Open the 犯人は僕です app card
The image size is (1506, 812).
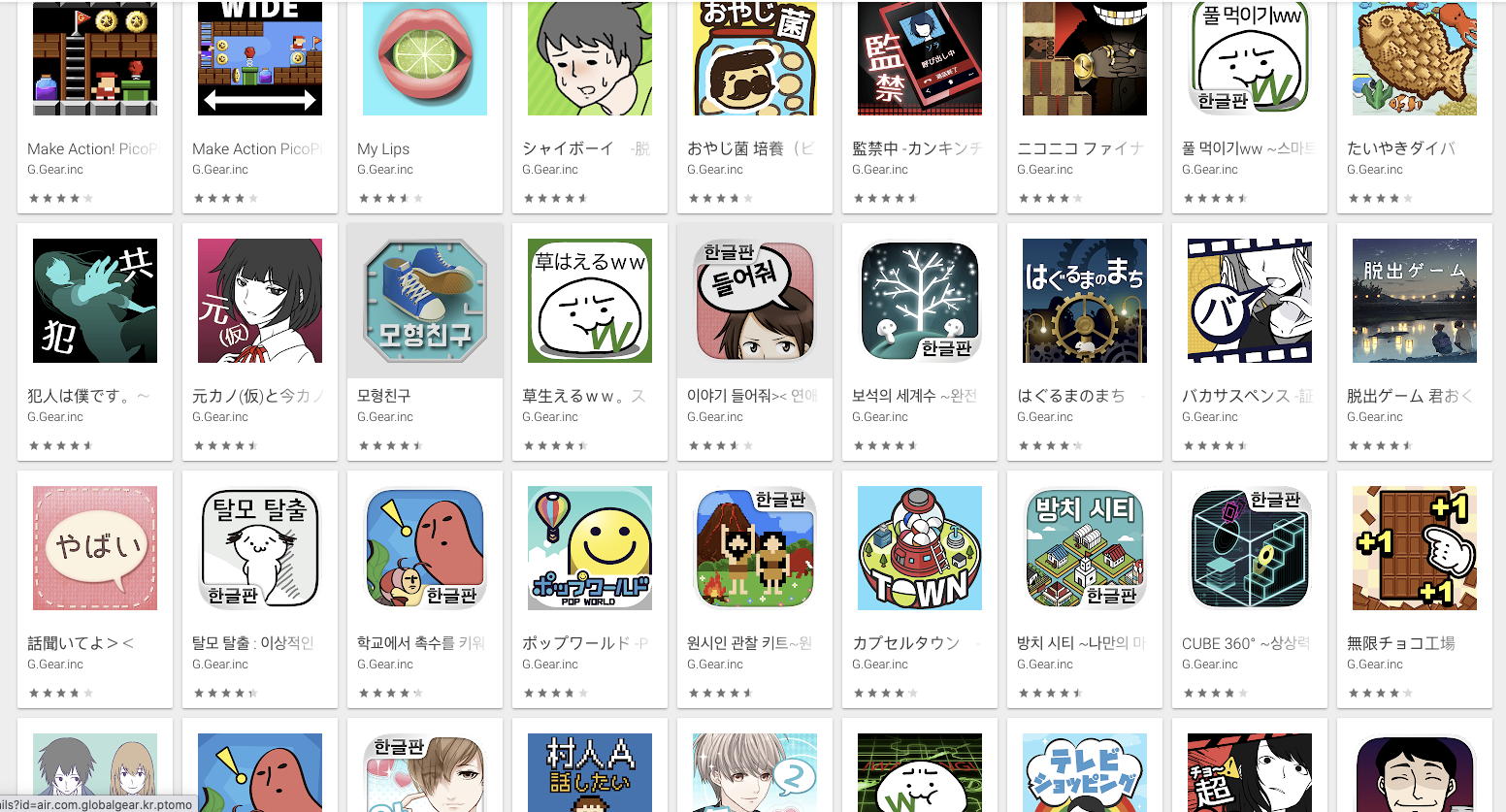[94, 301]
